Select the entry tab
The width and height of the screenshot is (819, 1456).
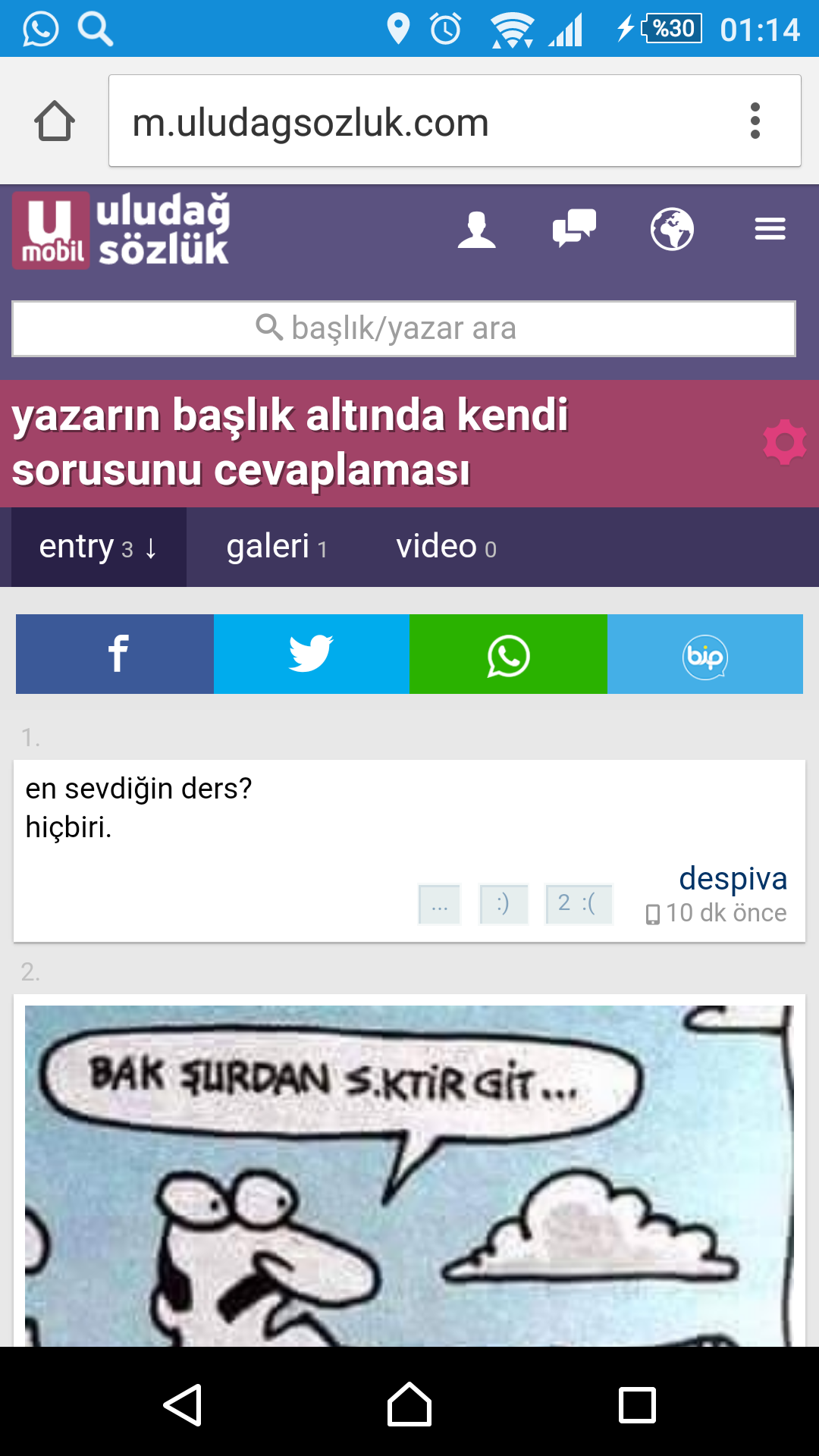(99, 547)
